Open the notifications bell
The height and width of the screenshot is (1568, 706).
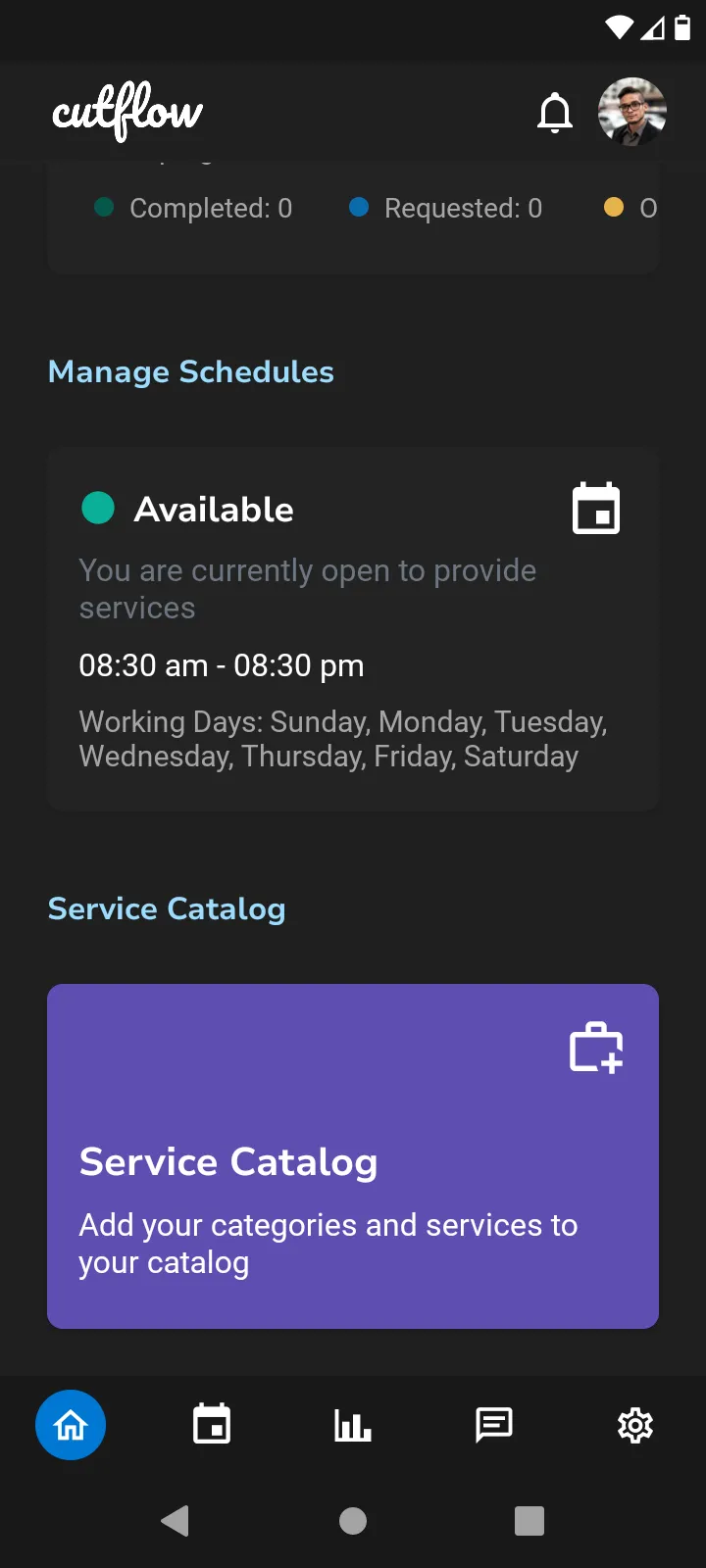(555, 113)
